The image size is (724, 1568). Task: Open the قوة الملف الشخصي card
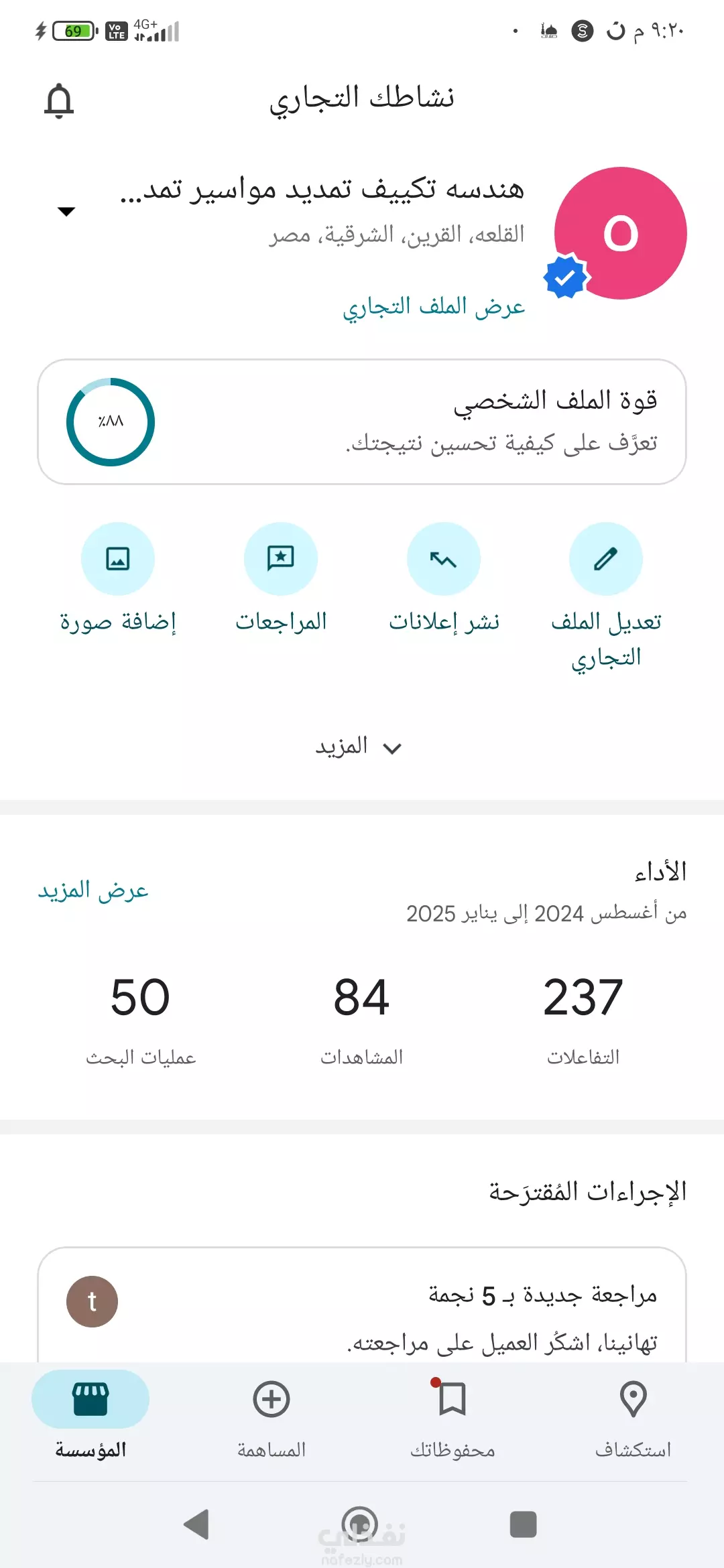(x=362, y=421)
